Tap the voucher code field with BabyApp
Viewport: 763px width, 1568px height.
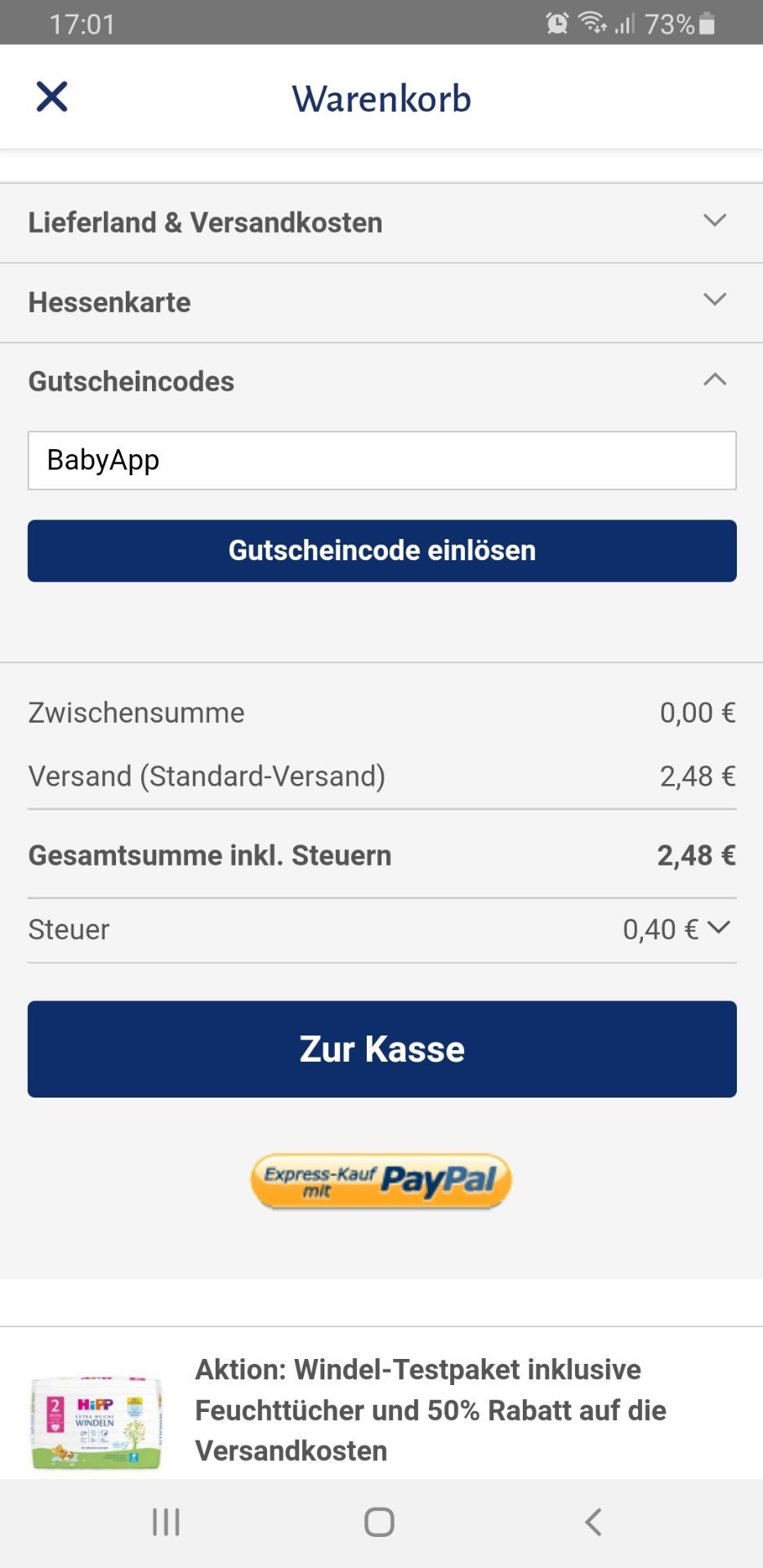(381, 461)
